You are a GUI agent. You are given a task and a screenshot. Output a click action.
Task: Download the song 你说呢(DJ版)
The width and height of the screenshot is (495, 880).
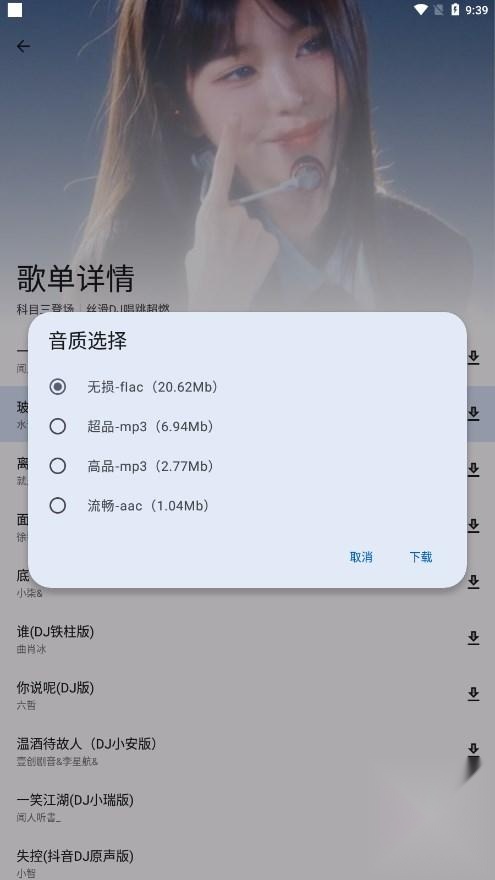click(474, 694)
